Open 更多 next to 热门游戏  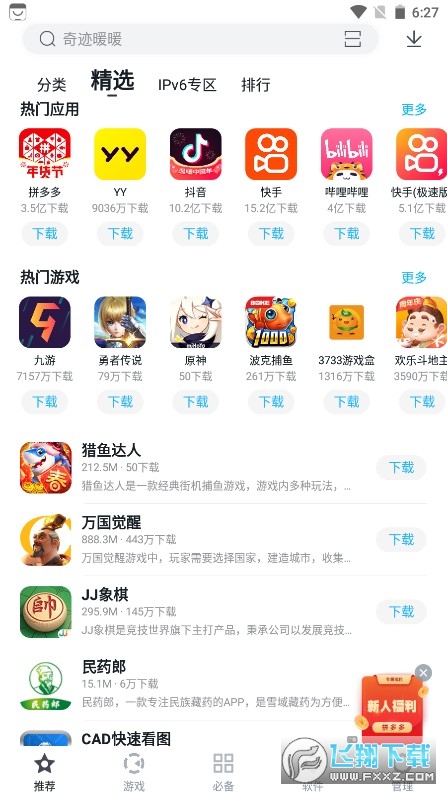point(414,277)
